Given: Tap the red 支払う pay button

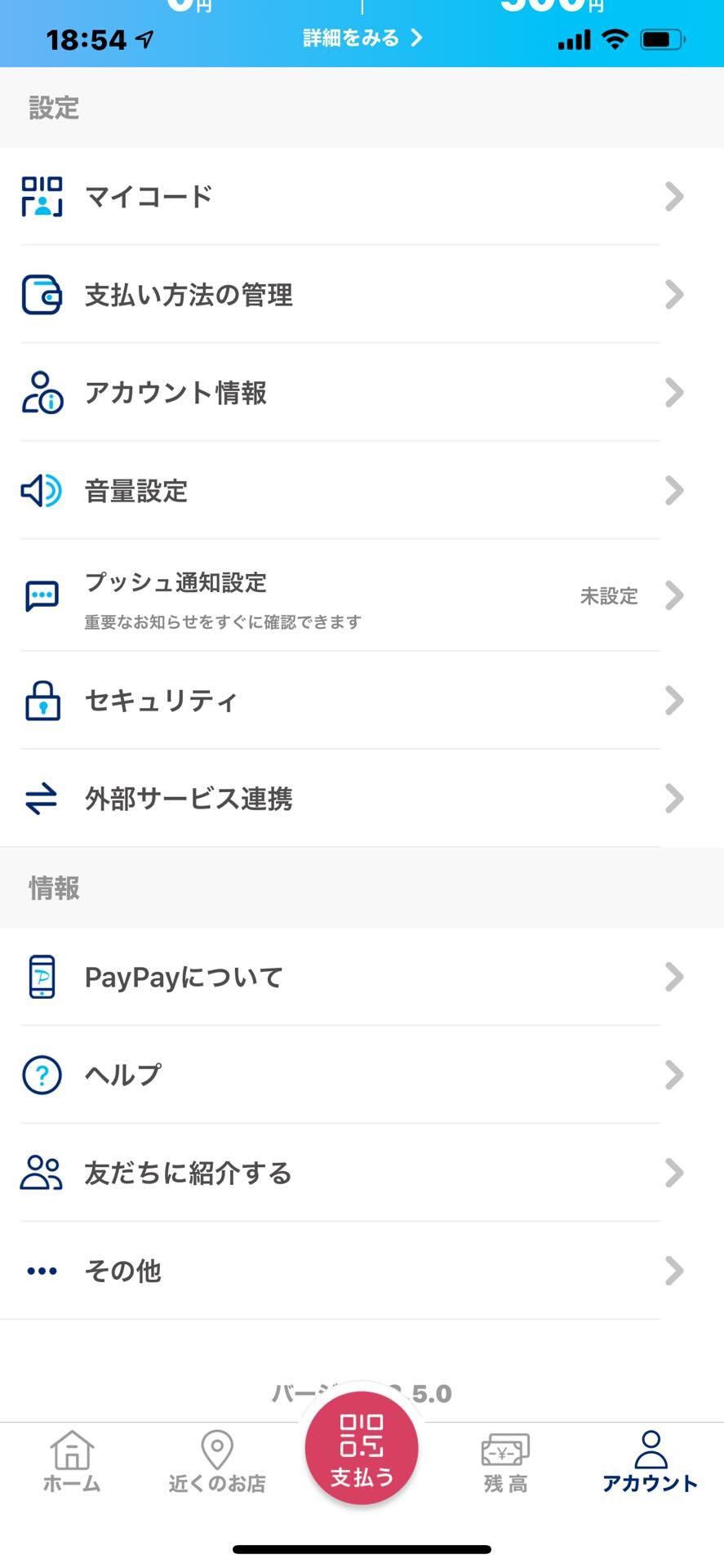Looking at the screenshot, I should (362, 1449).
